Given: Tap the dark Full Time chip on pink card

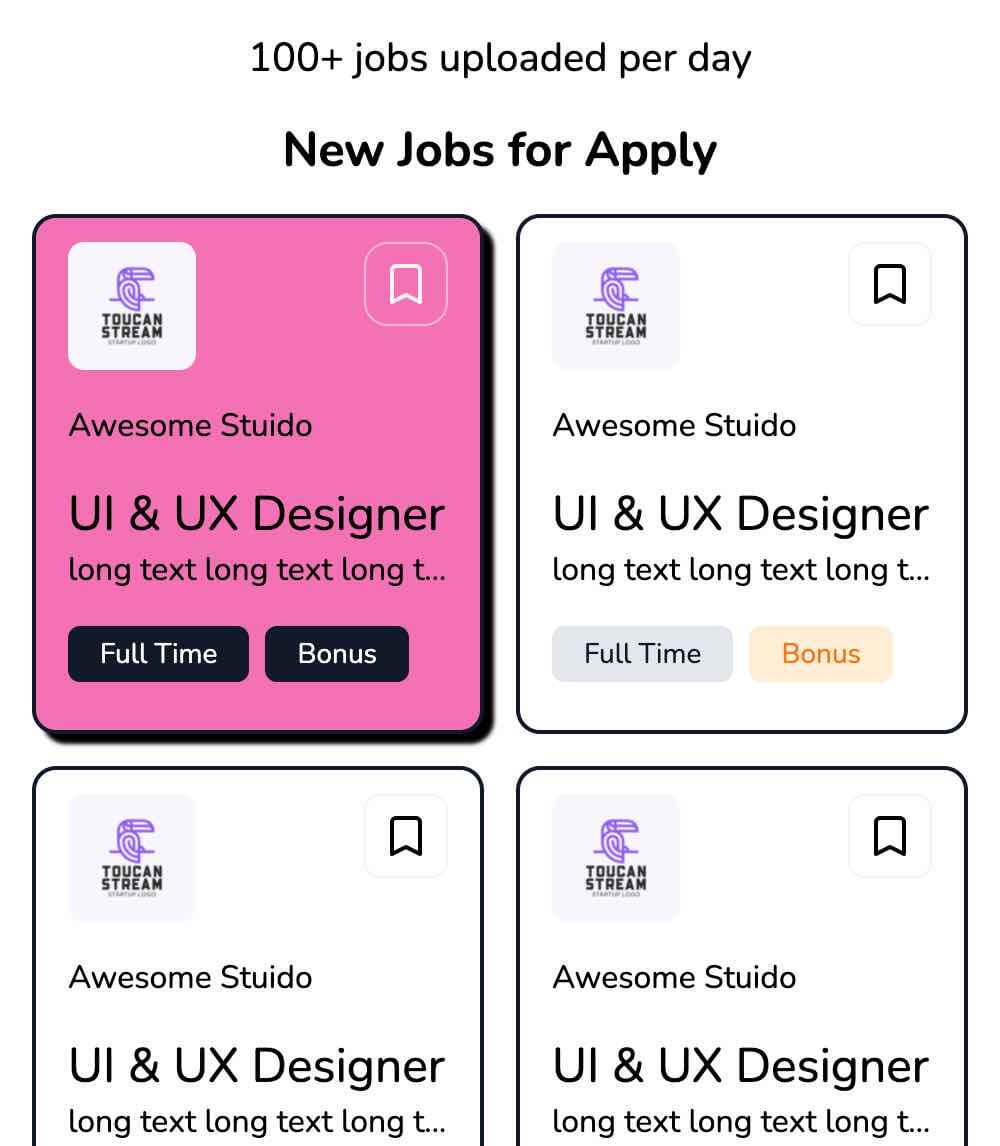Looking at the screenshot, I should click(x=158, y=654).
